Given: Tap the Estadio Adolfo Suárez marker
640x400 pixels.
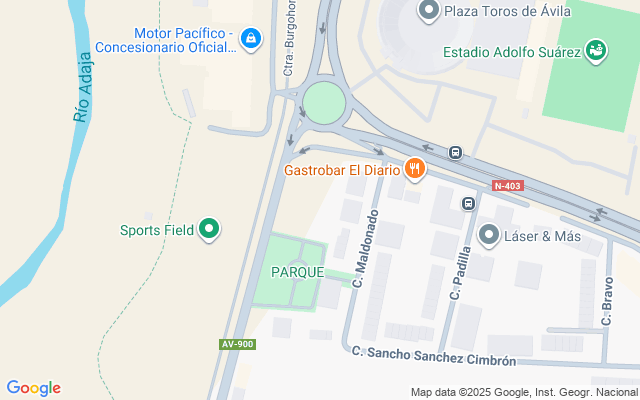Looking at the screenshot, I should point(596,48).
